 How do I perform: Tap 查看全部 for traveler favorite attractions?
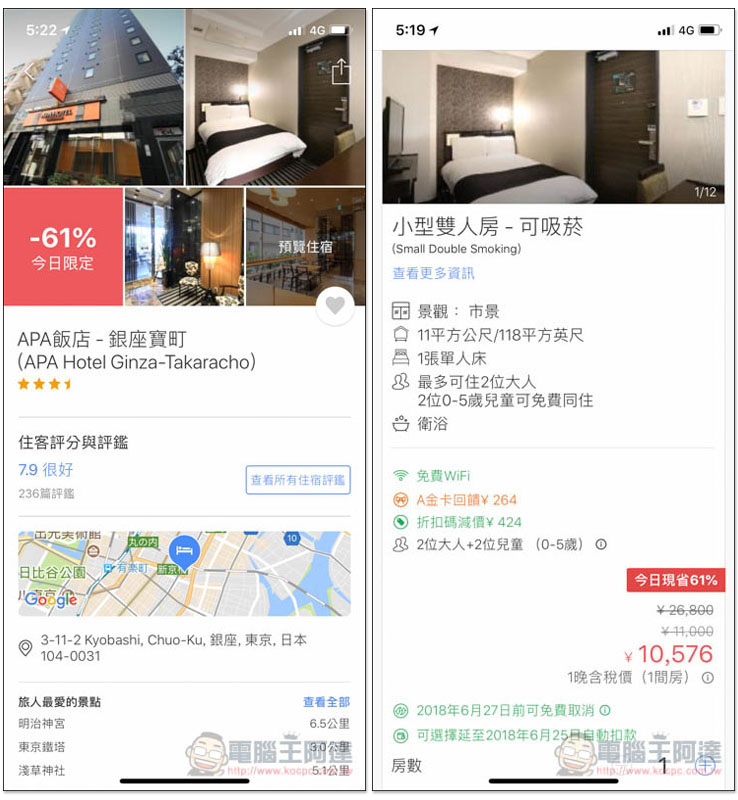click(326, 702)
